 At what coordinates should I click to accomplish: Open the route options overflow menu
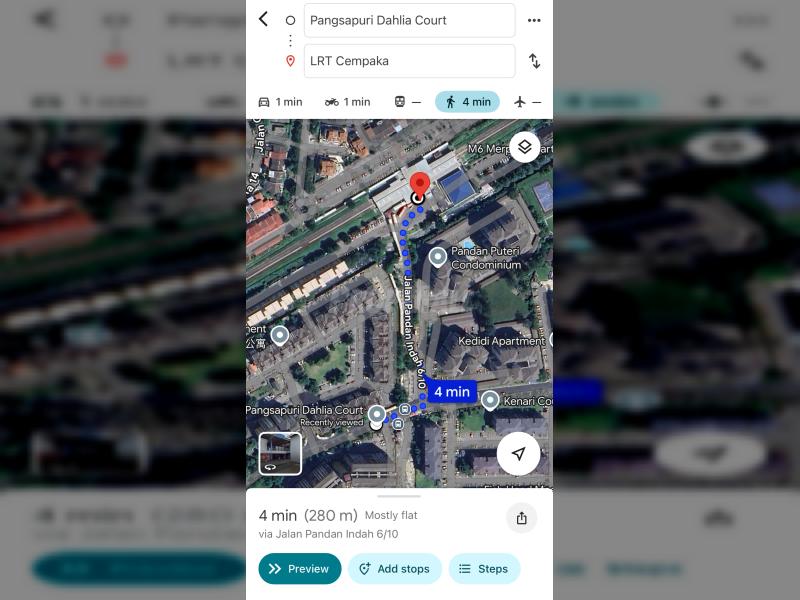point(534,20)
